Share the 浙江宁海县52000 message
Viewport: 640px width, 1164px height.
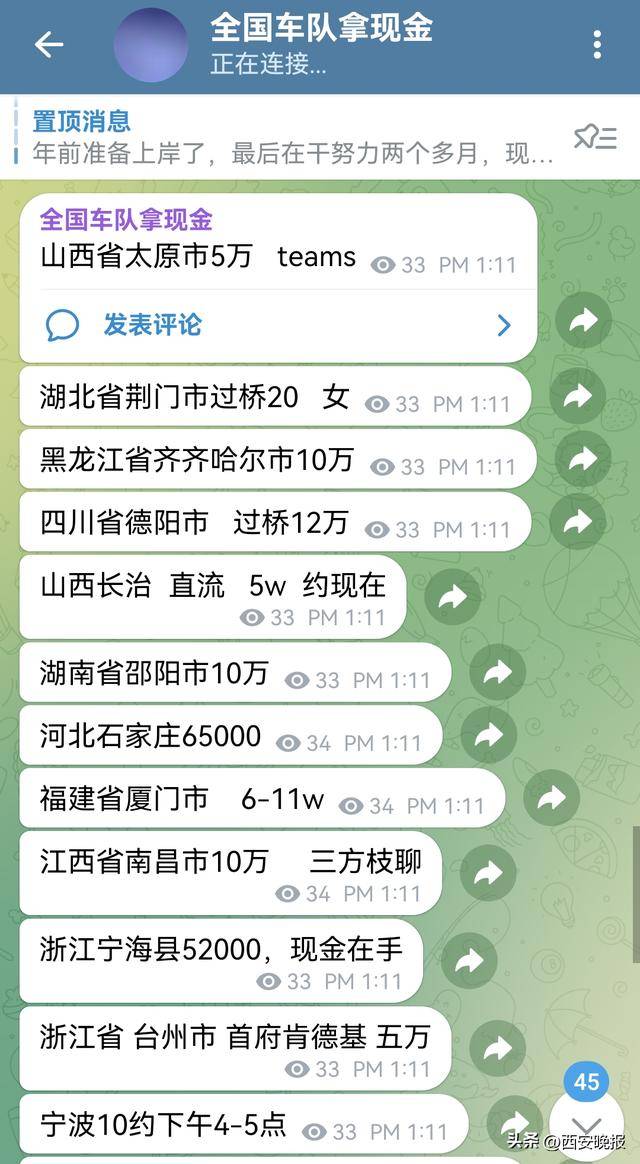click(468, 961)
